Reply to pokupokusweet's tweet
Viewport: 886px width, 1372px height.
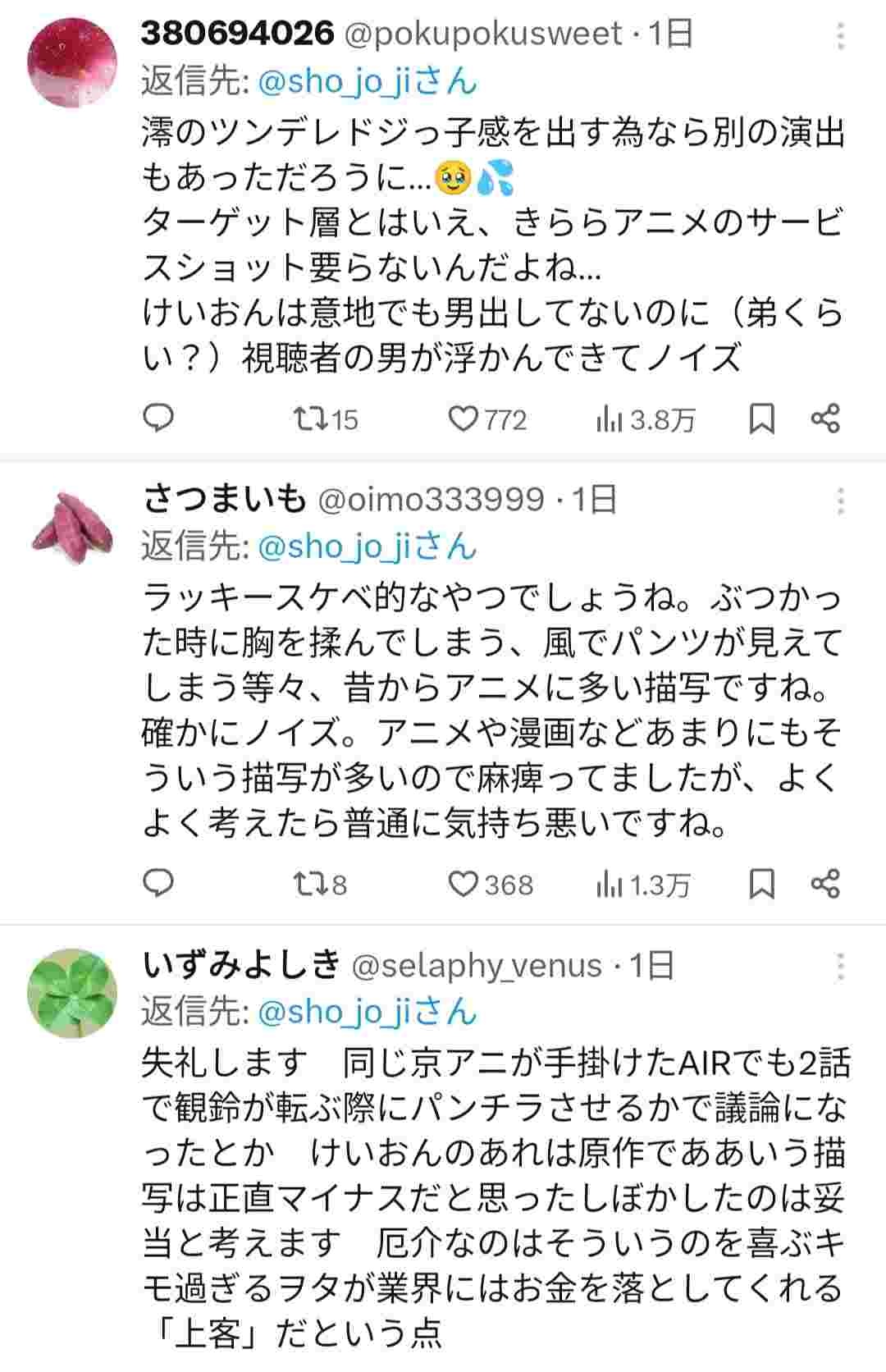pyautogui.click(x=158, y=418)
